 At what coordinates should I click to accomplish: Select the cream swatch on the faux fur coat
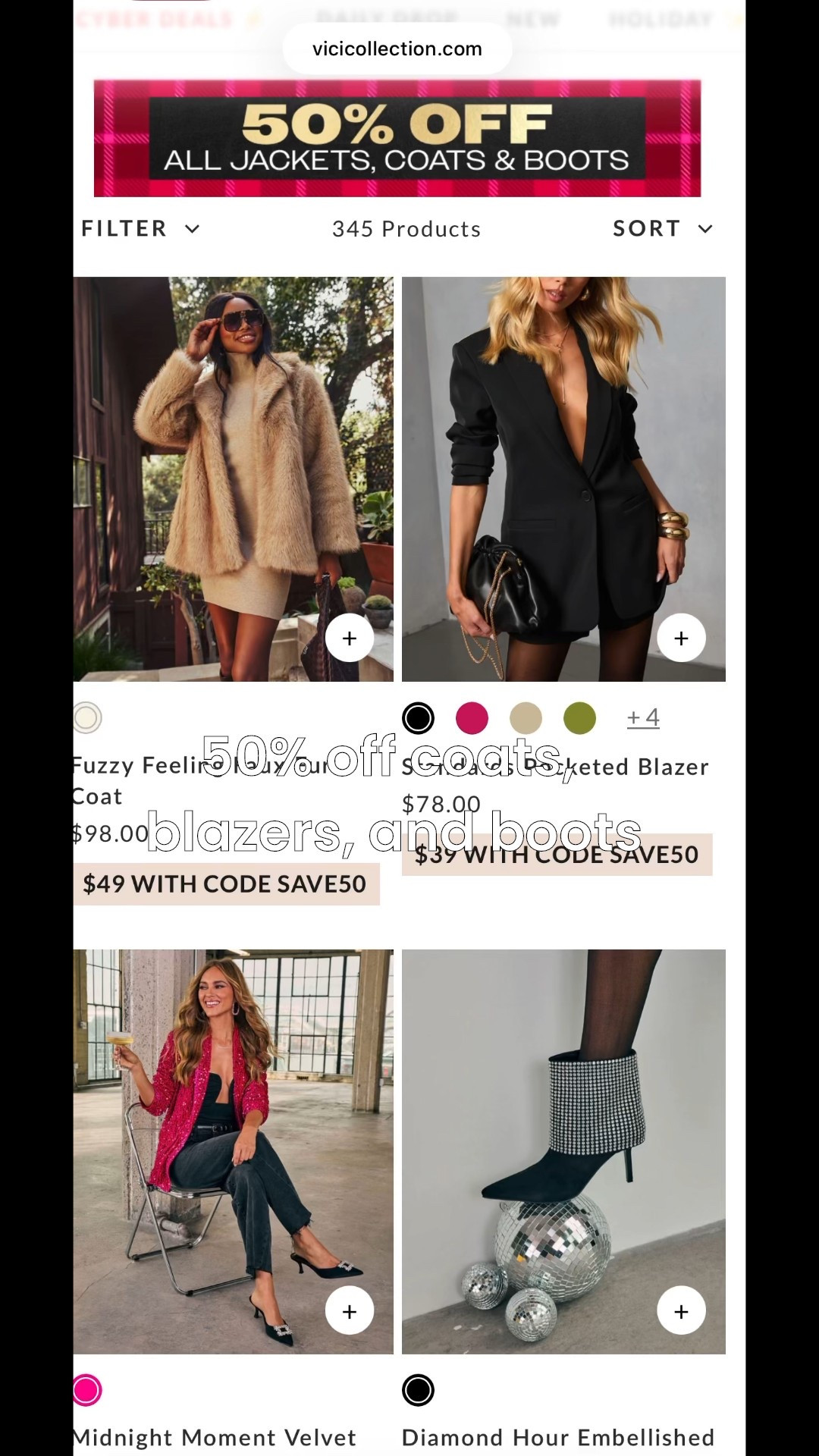click(86, 717)
